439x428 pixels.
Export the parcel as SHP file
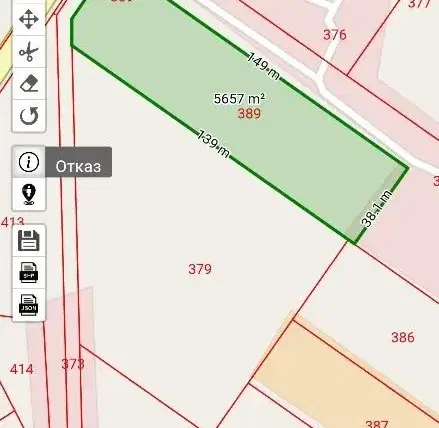click(29, 273)
